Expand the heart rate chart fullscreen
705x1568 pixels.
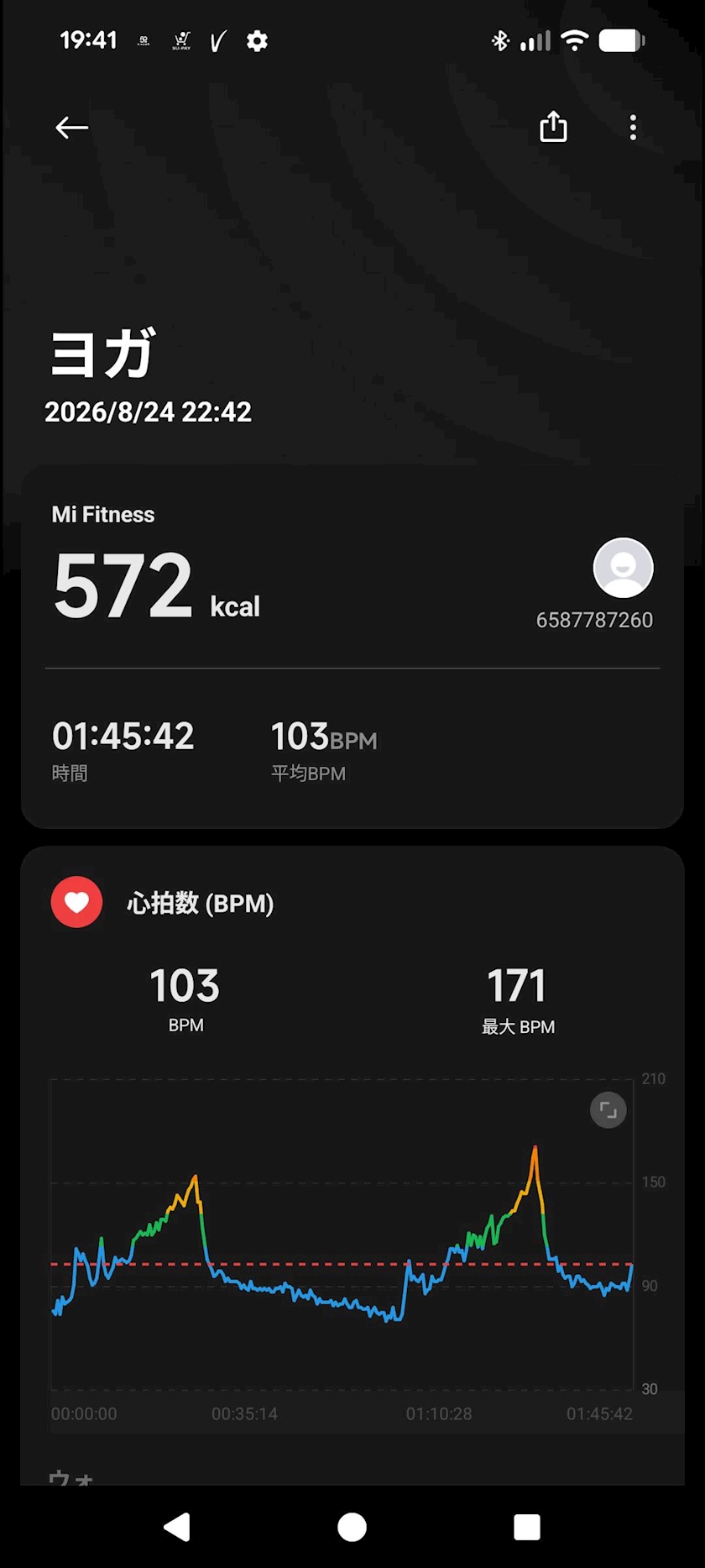(x=608, y=1110)
